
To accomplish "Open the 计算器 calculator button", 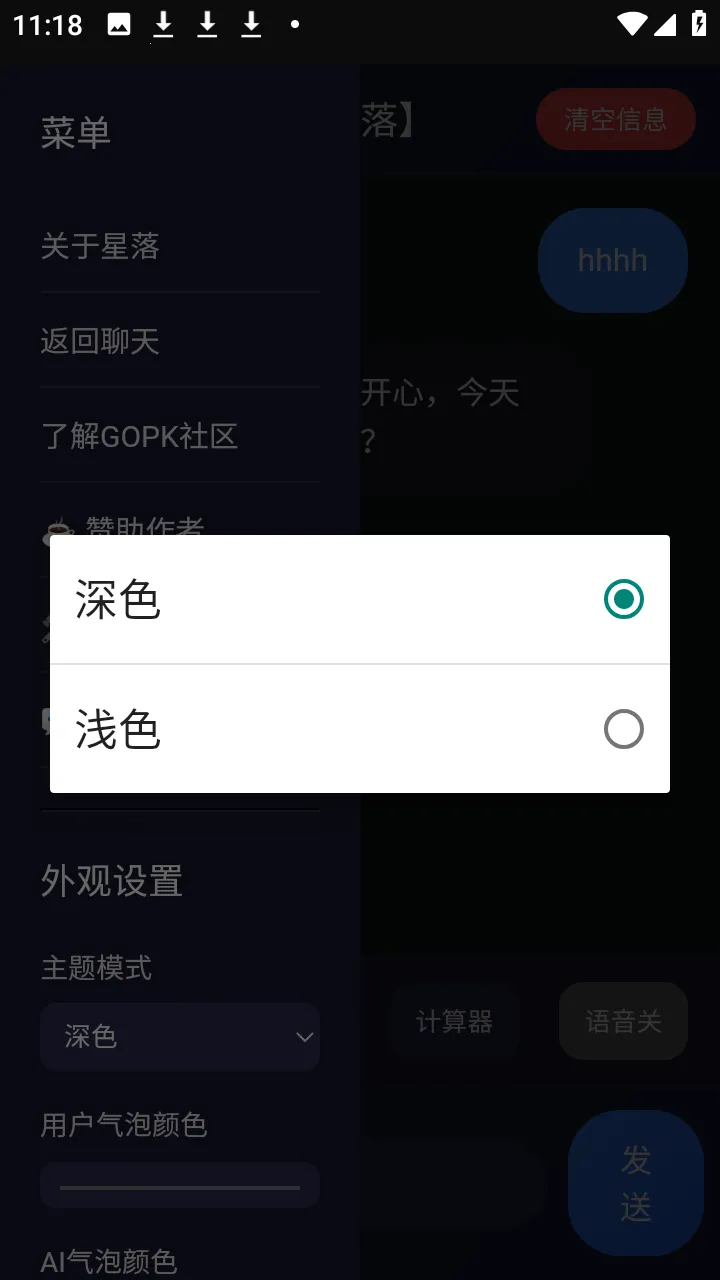I will pyautogui.click(x=455, y=1021).
